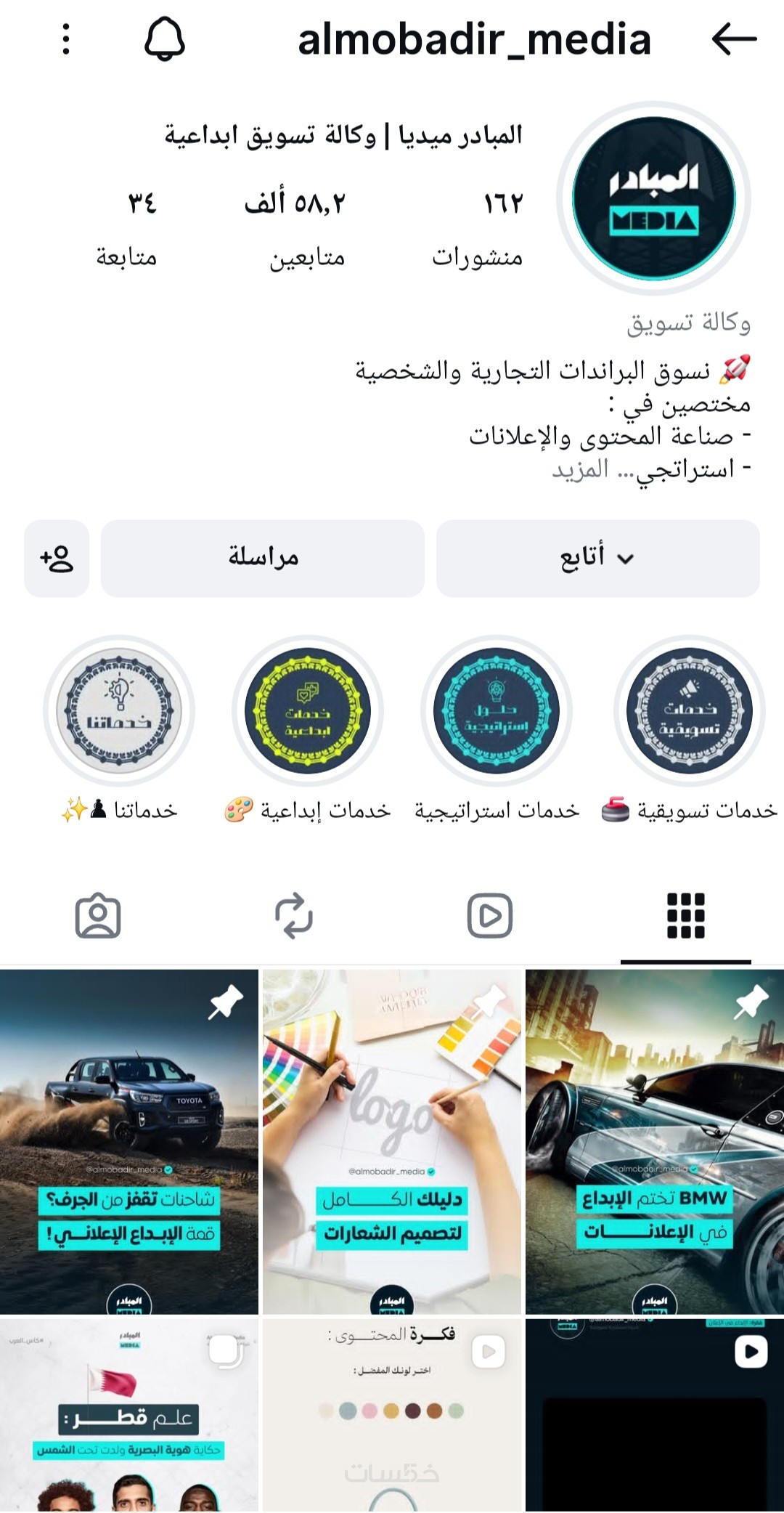Open the notifications bell
This screenshot has width=784, height=1513.
point(165,39)
